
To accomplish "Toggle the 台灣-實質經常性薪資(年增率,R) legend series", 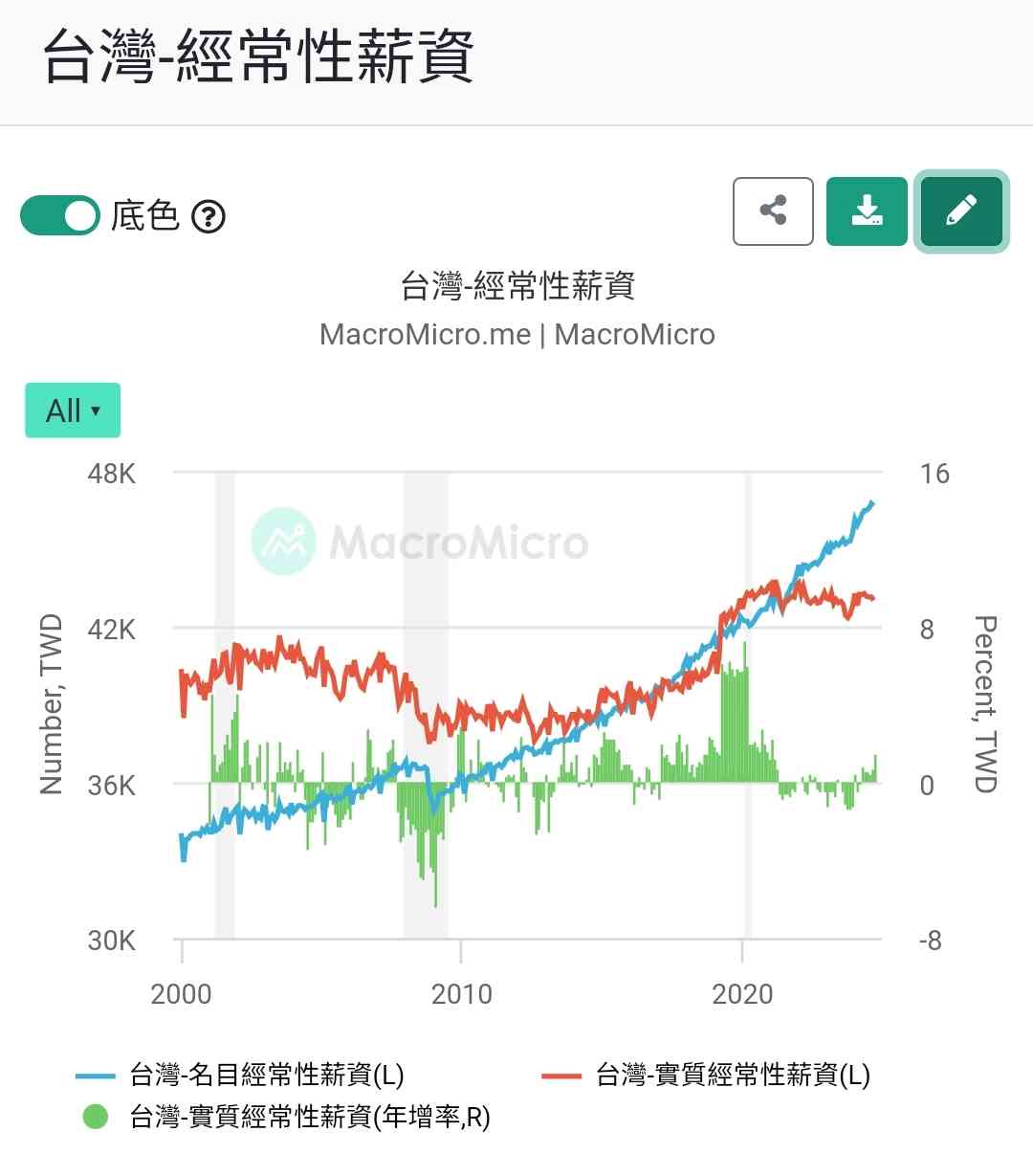I will tap(309, 1117).
